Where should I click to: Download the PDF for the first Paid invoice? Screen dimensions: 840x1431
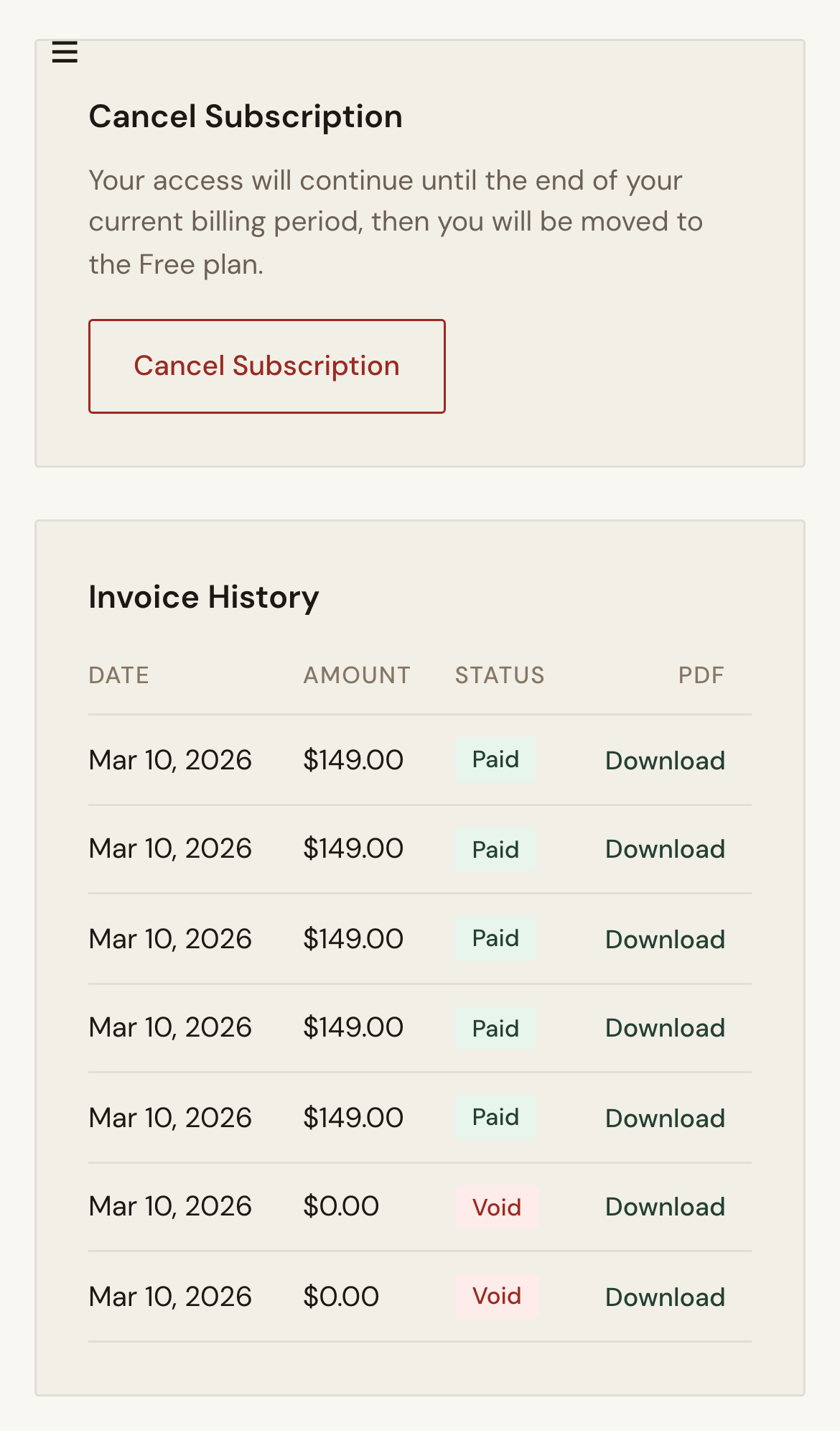(664, 760)
